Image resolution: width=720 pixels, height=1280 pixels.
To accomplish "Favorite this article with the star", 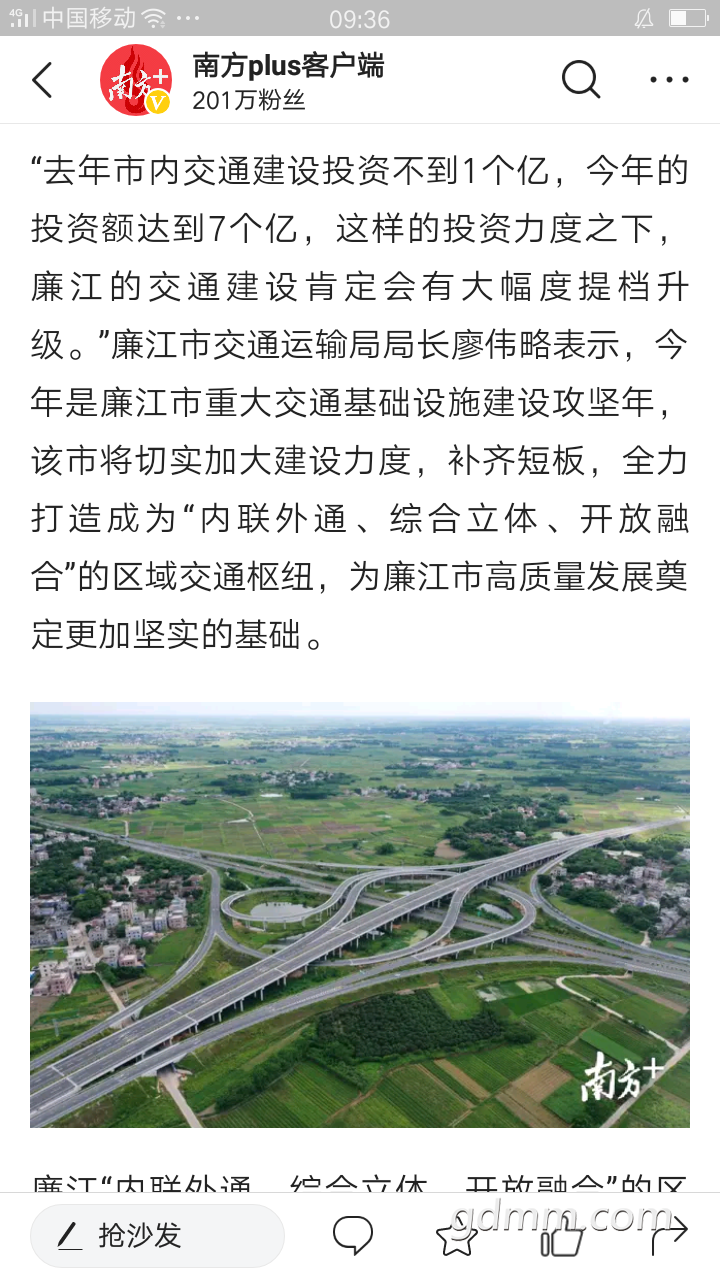I will click(457, 1237).
